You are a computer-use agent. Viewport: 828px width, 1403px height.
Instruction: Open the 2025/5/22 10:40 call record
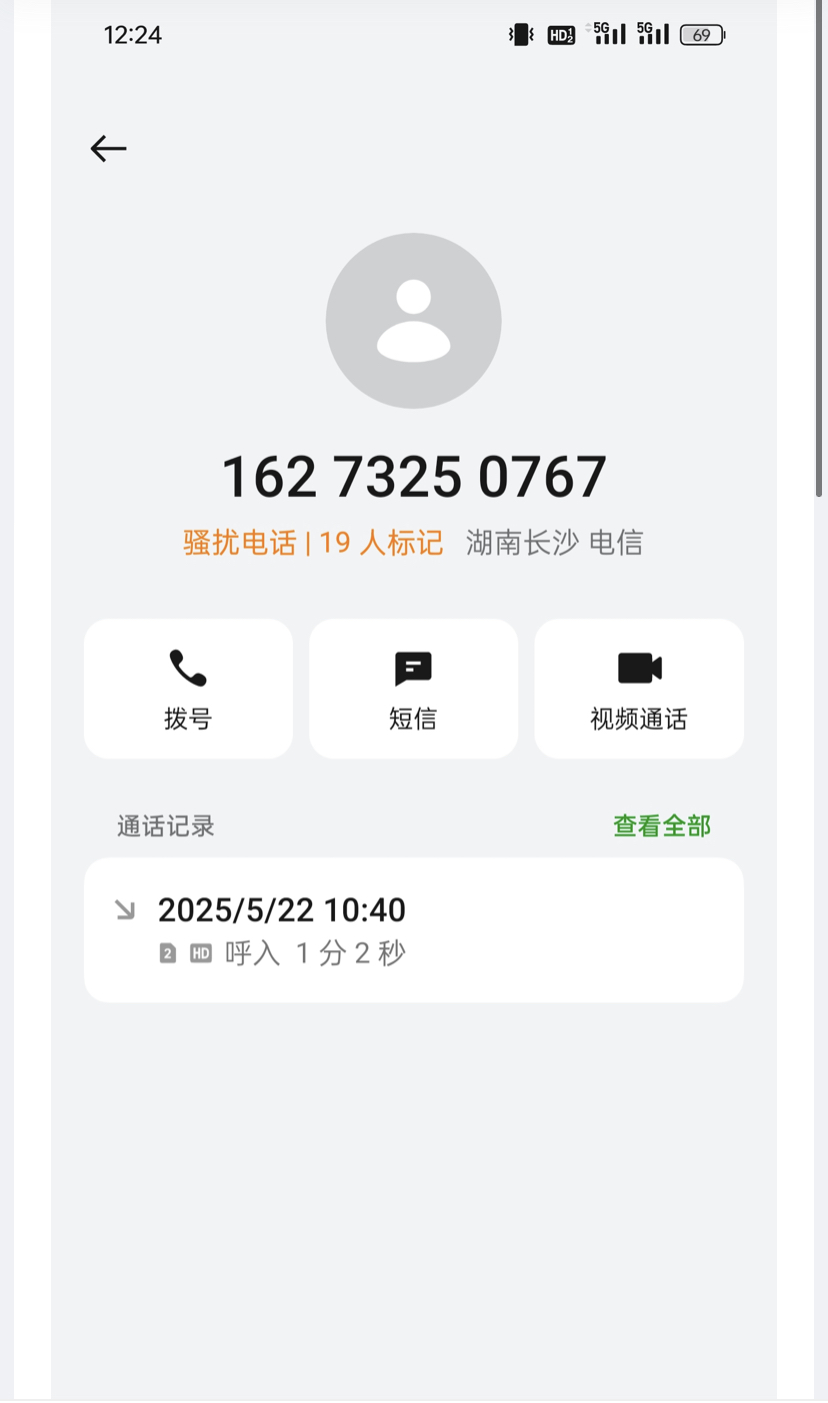pyautogui.click(x=414, y=930)
